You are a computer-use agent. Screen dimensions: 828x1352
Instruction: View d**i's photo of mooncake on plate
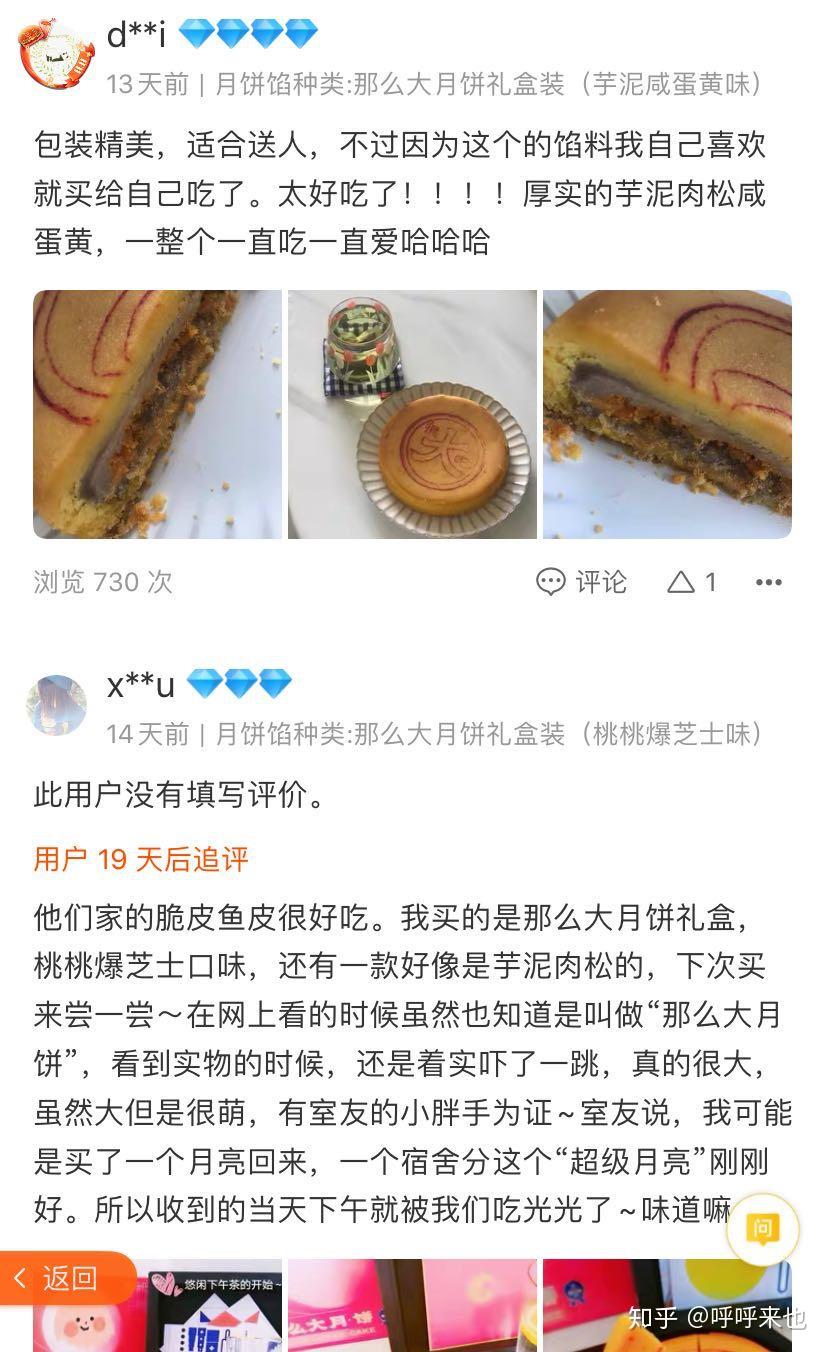[x=412, y=414]
